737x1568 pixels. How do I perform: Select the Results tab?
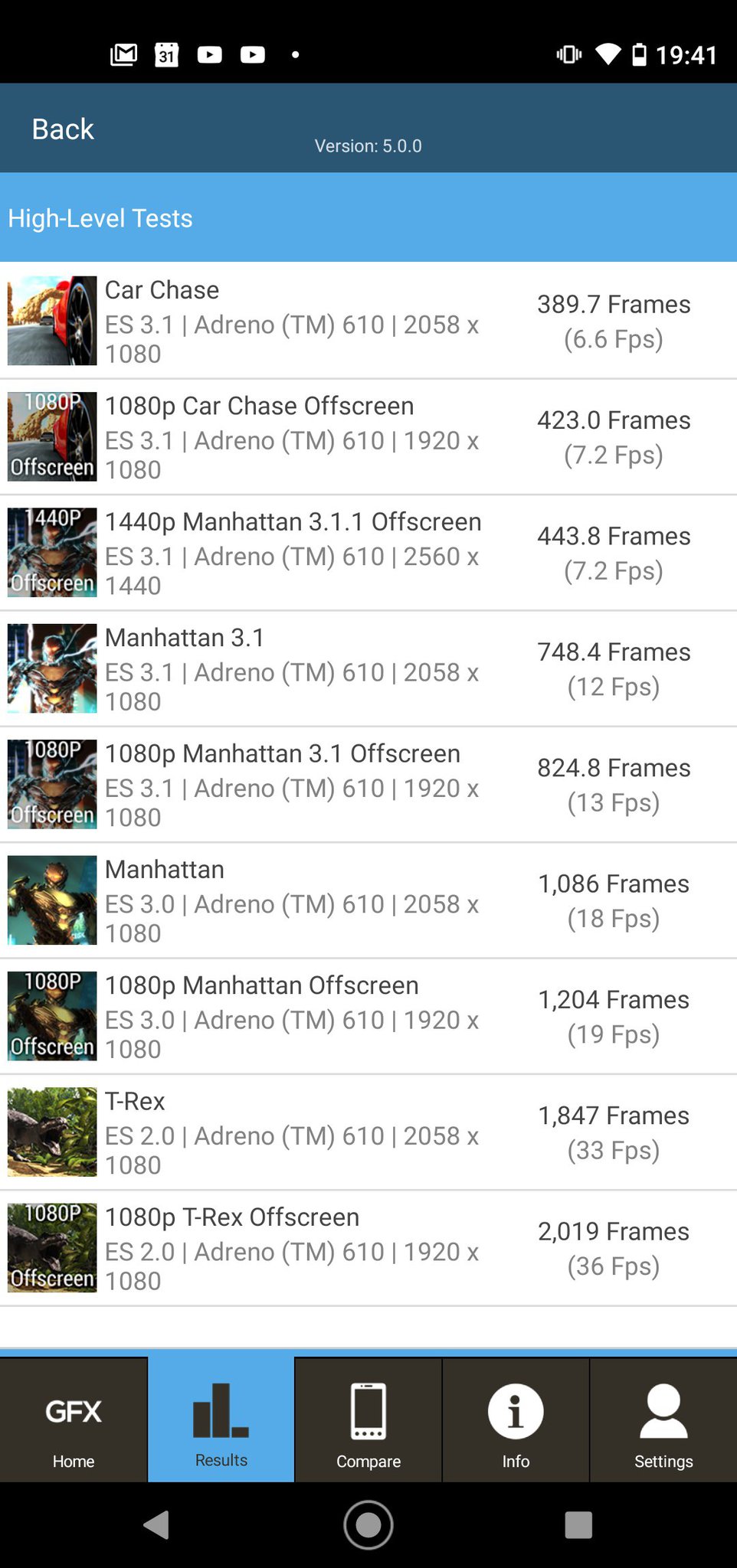tap(221, 1421)
